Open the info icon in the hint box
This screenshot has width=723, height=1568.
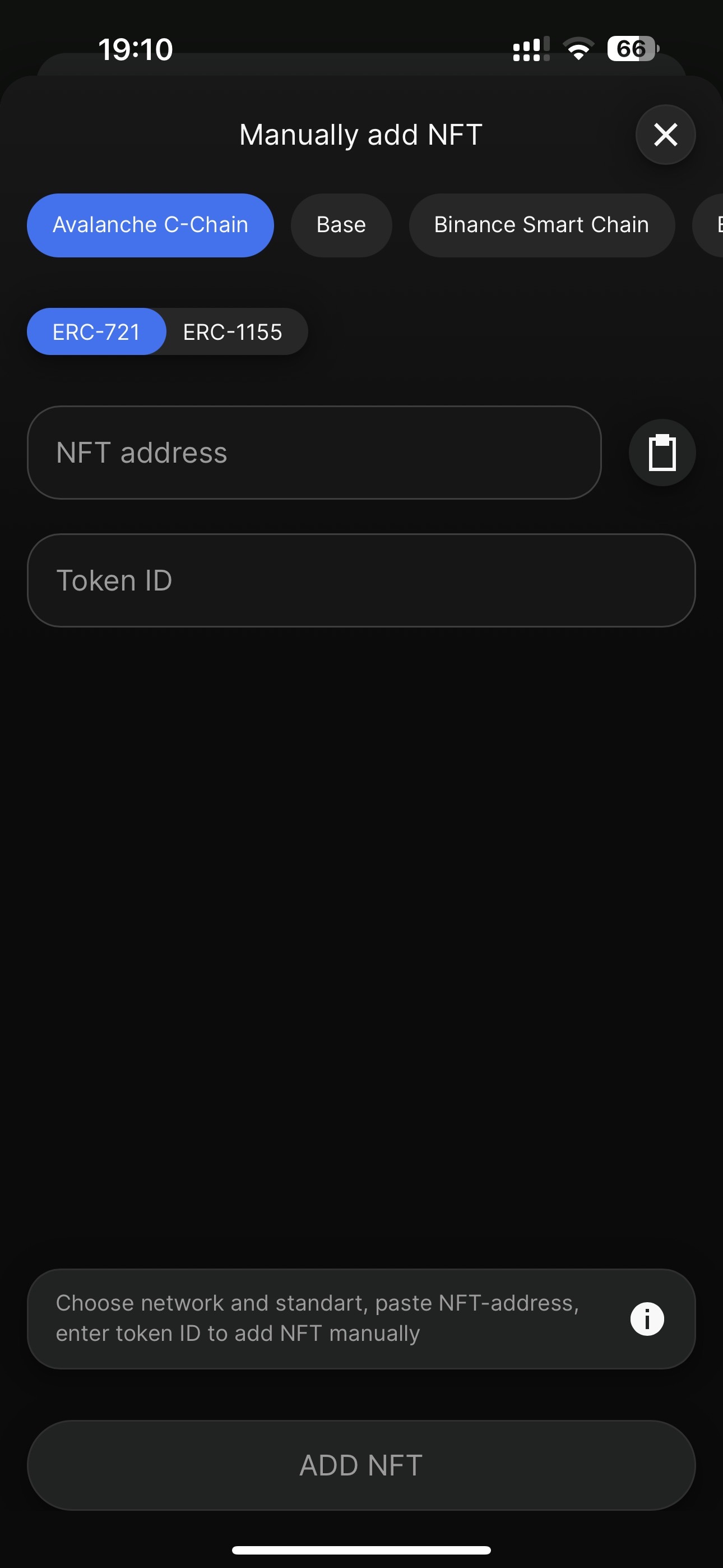(x=646, y=1319)
